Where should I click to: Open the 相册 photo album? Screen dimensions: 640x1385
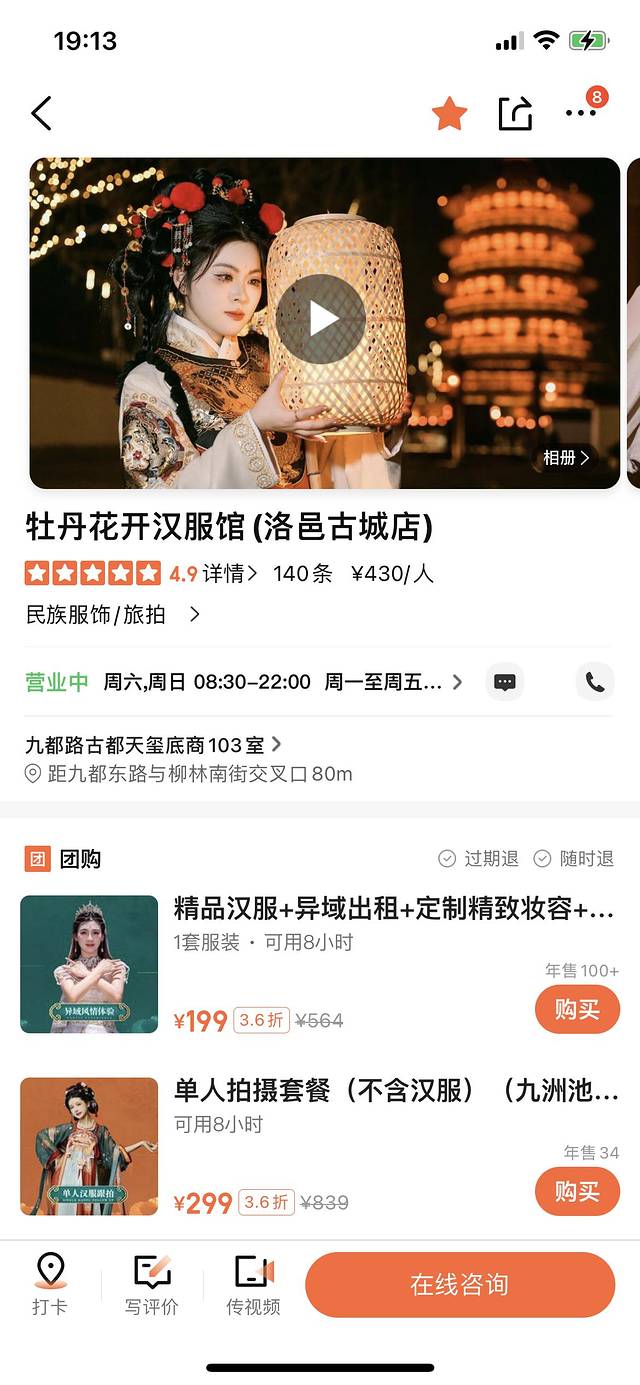(566, 458)
